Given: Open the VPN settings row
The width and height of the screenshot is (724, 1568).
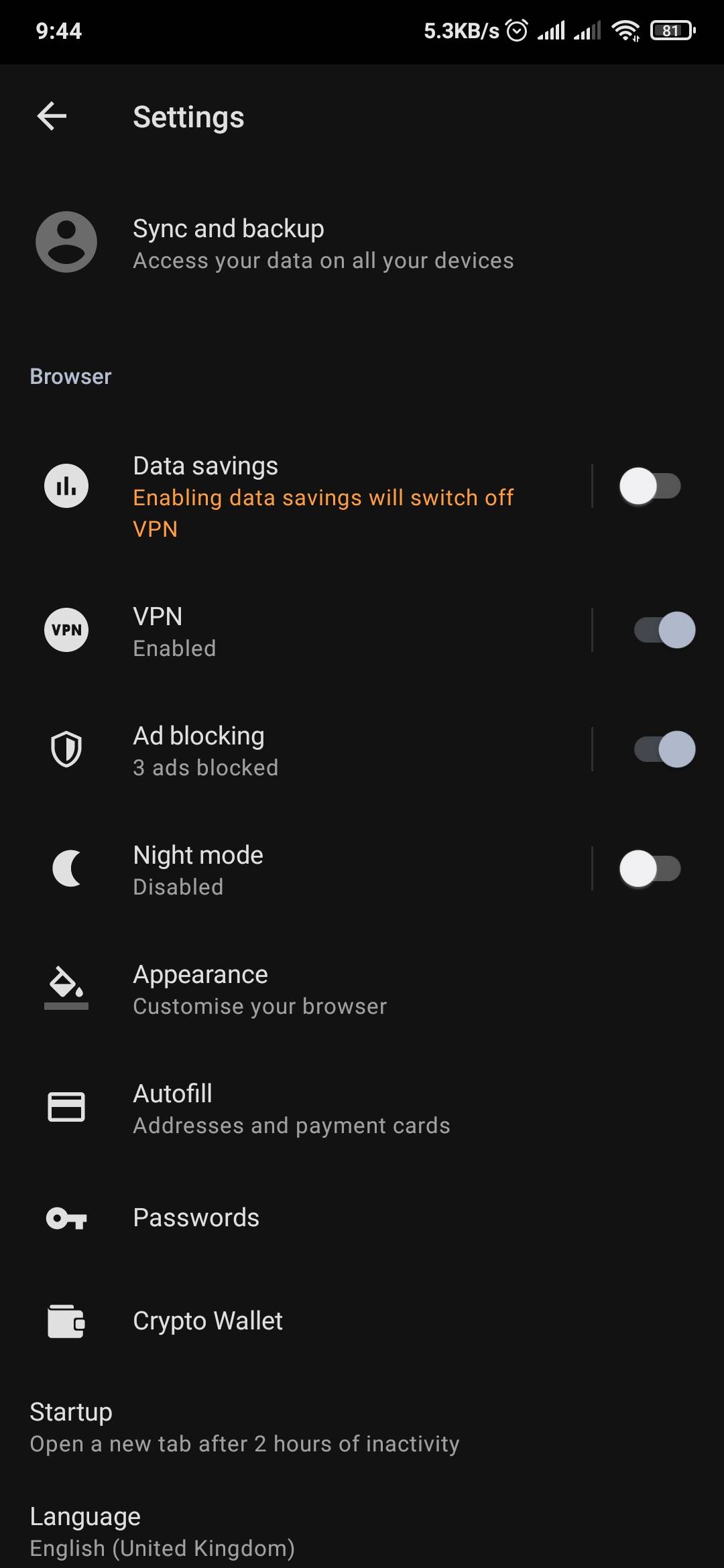Looking at the screenshot, I should point(302,631).
